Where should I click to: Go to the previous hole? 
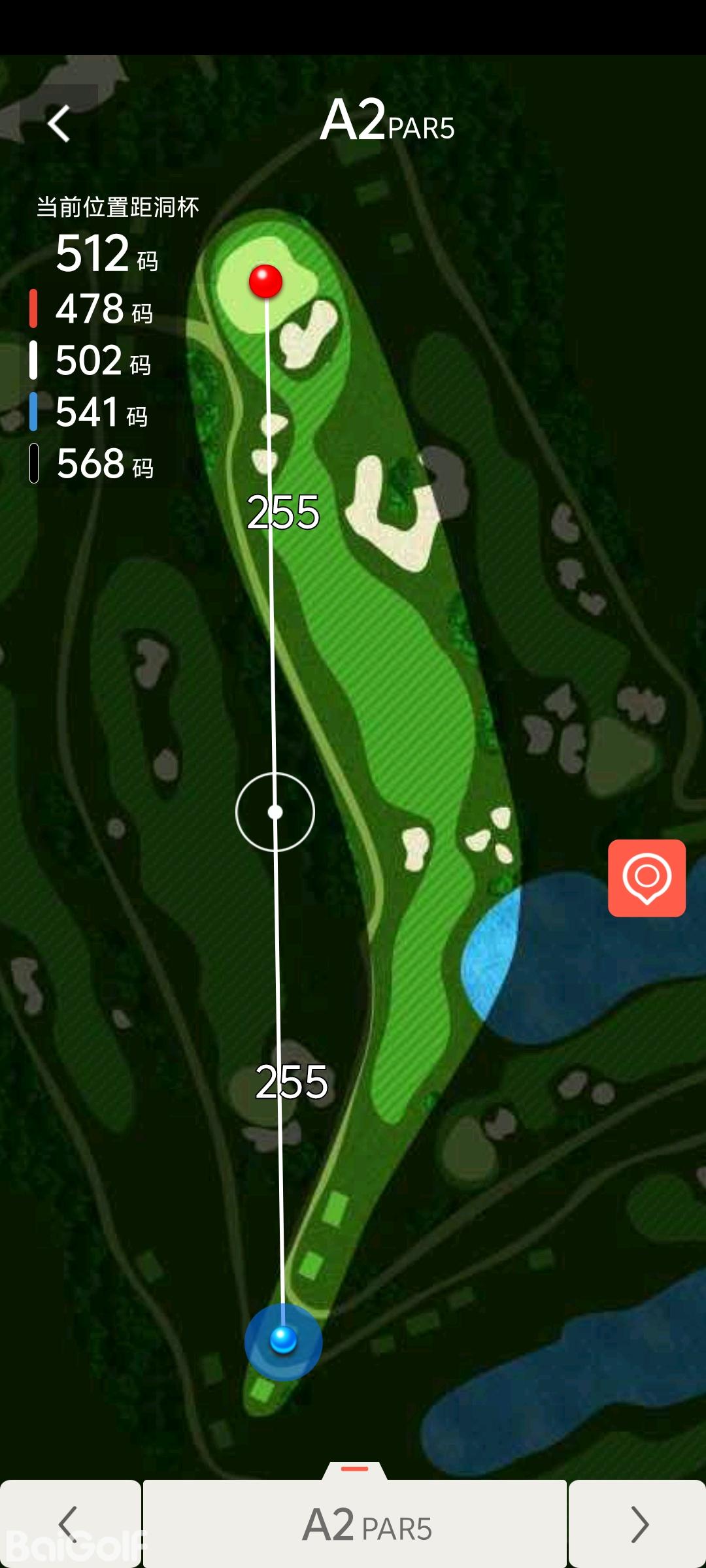tap(69, 1524)
